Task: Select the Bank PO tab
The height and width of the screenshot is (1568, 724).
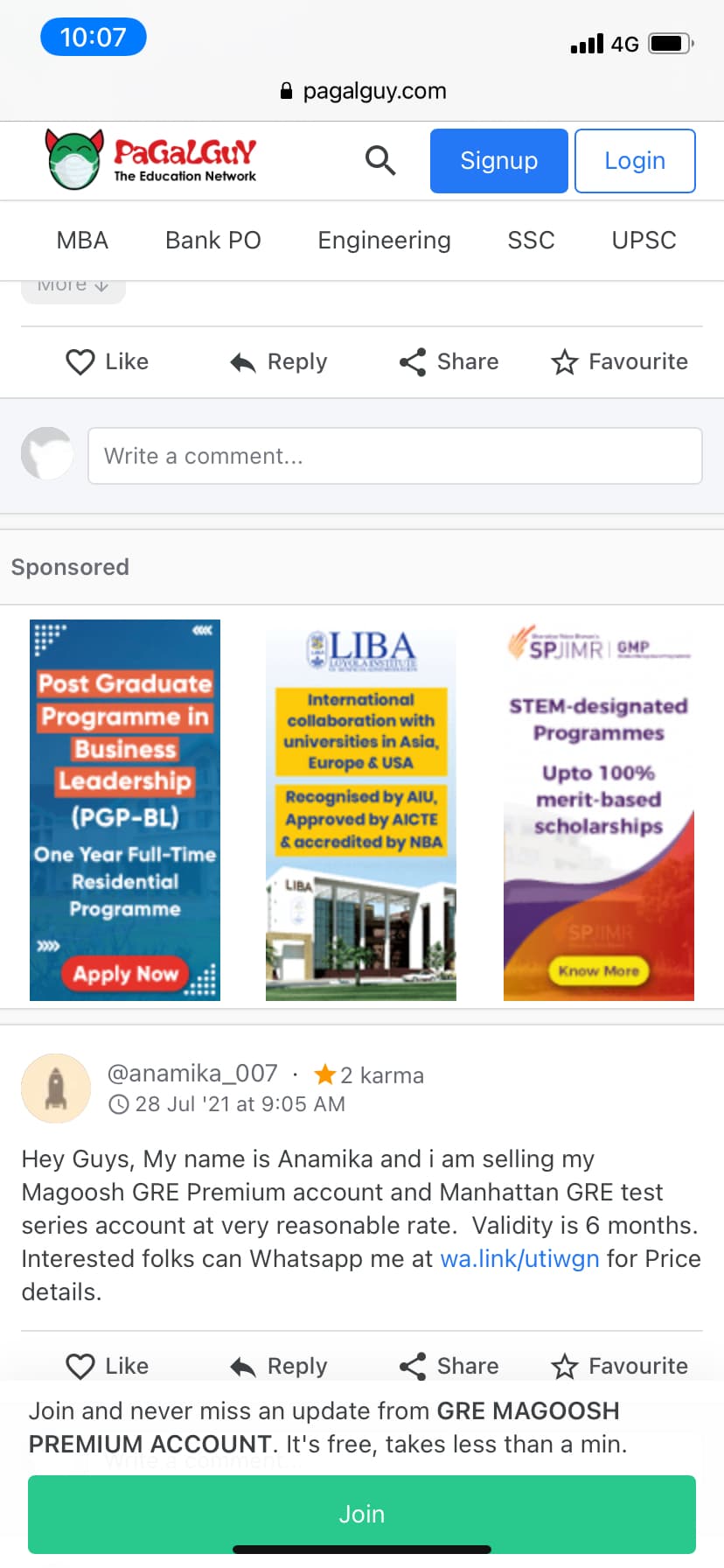Action: coord(213,240)
